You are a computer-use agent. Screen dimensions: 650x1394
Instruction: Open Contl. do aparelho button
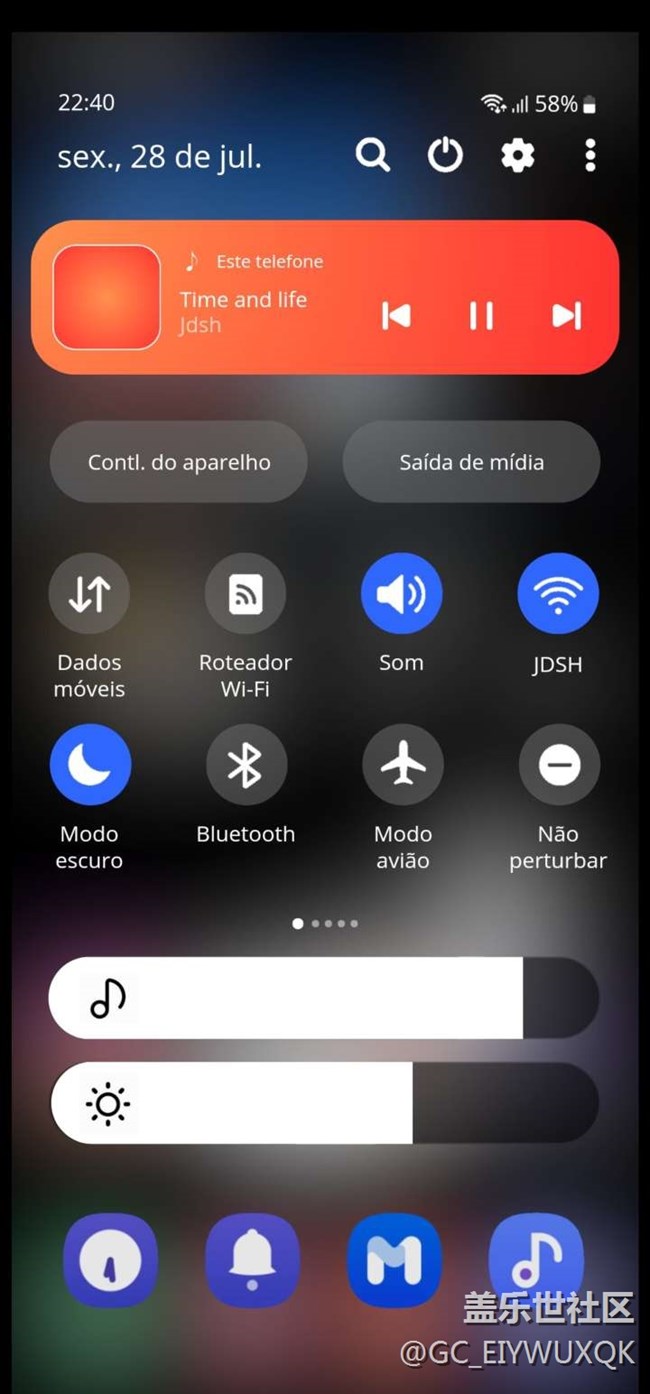[179, 462]
